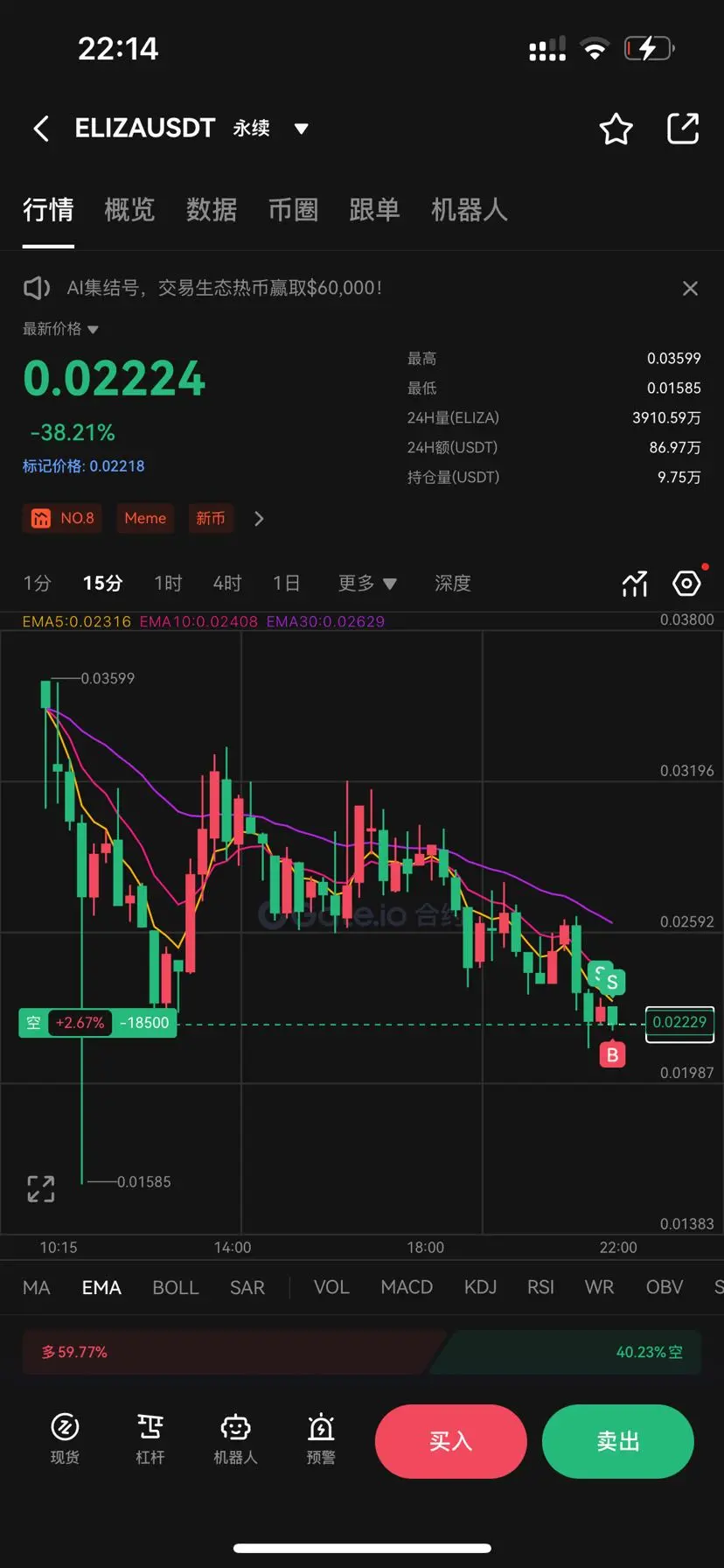Switch chart to 深度 view
Viewport: 724px width, 1568px height.
point(453,584)
